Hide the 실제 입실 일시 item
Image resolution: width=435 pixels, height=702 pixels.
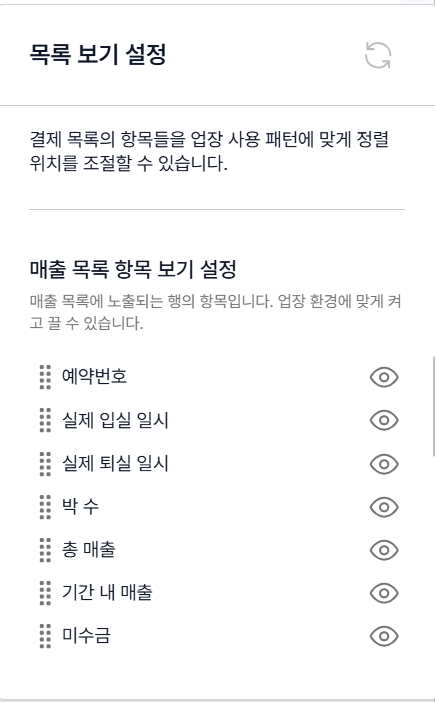(x=384, y=420)
